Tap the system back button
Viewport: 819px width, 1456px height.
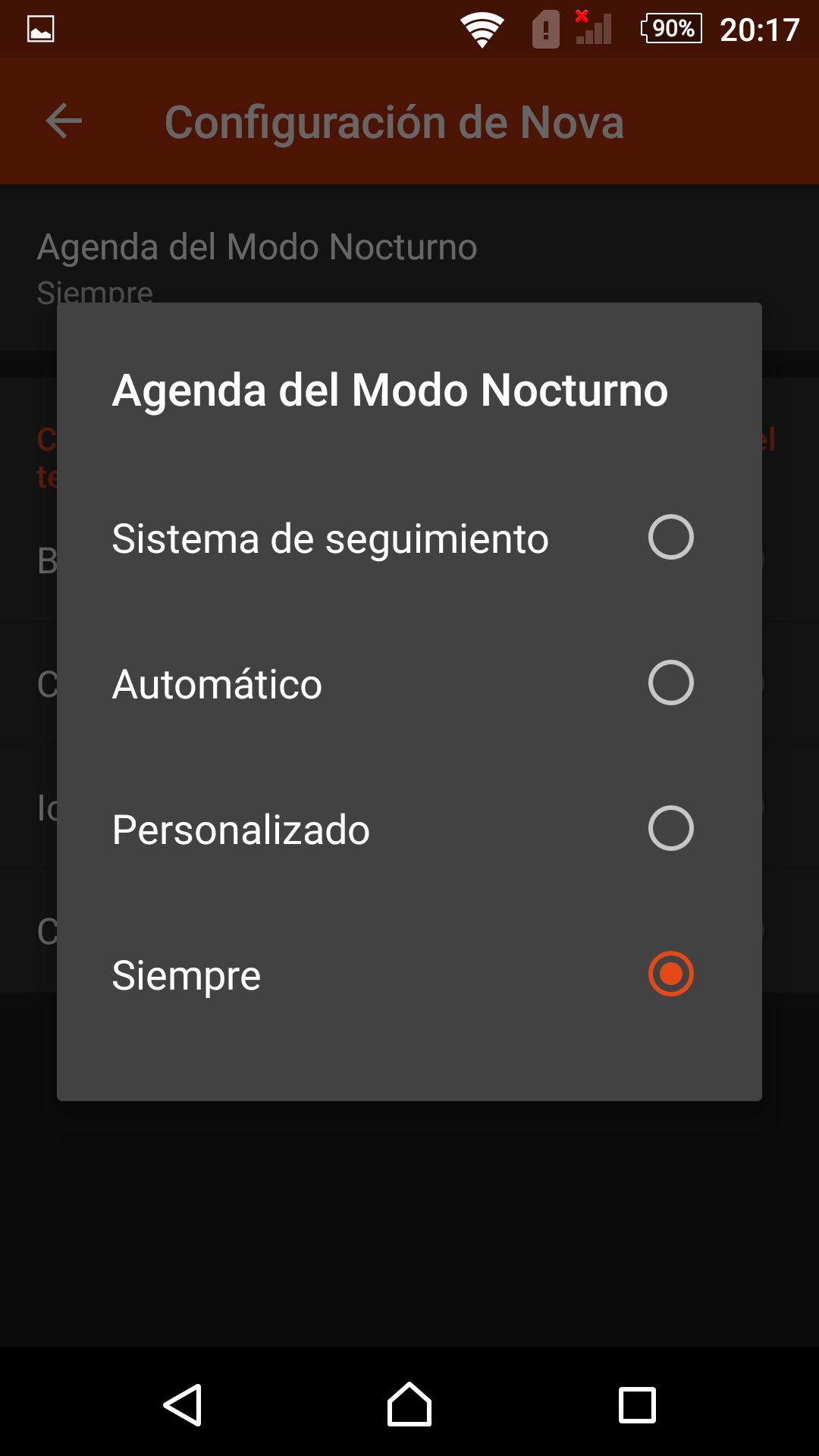(x=183, y=1404)
